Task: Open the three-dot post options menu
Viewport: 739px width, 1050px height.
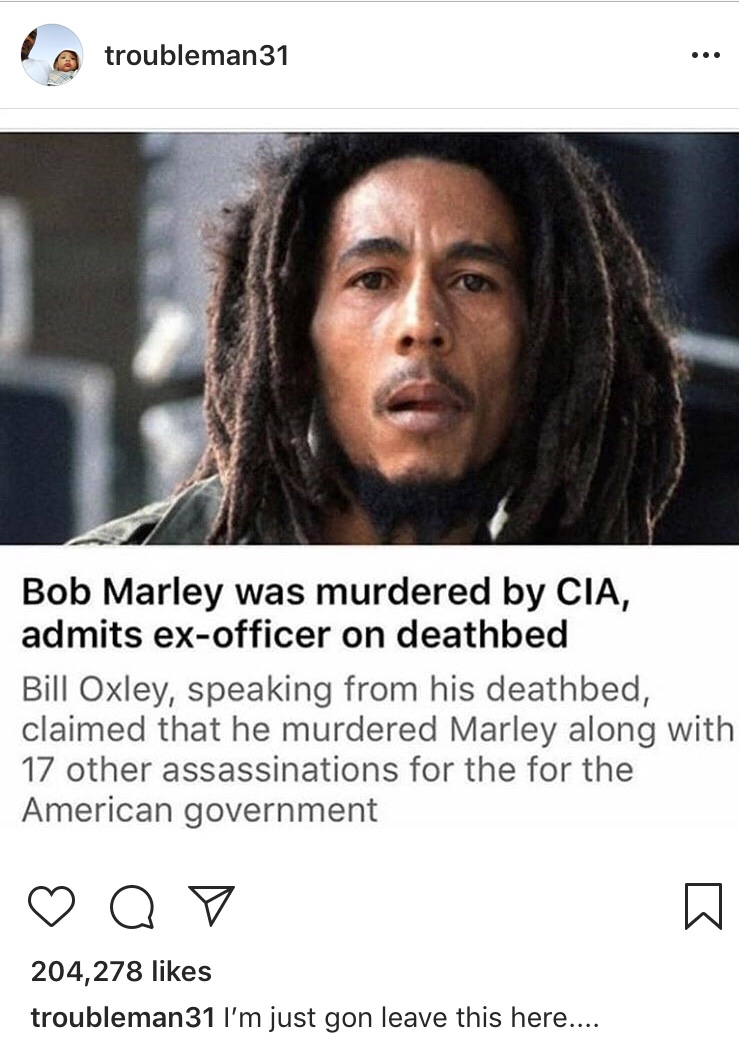Action: coord(704,56)
